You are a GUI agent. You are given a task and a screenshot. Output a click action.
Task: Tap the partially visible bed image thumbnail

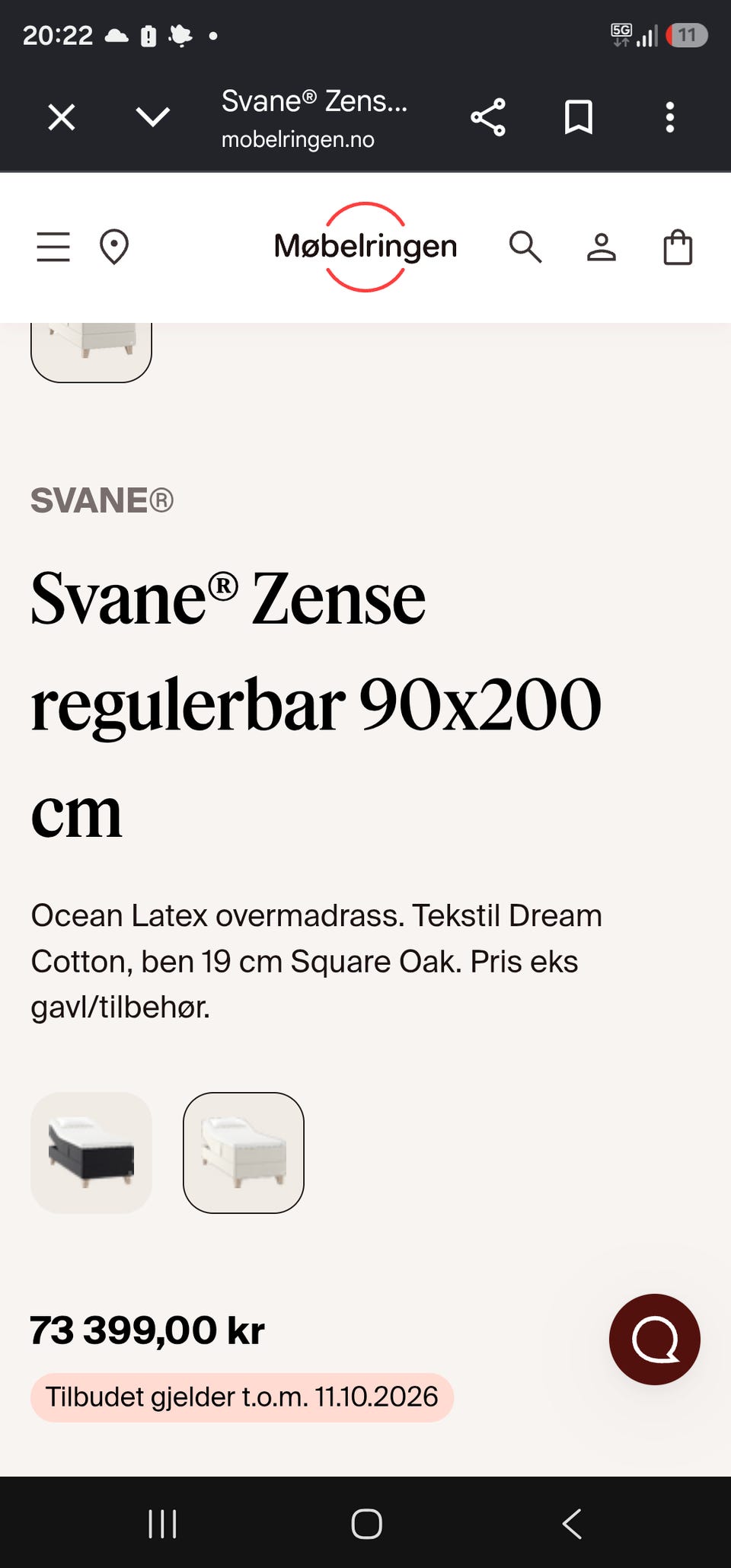[91, 352]
